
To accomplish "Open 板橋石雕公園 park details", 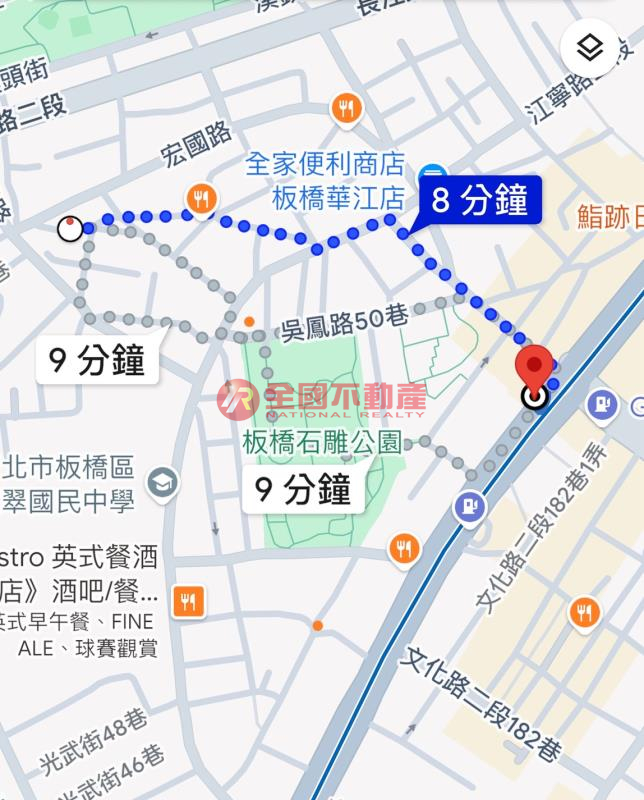I will point(322,442).
